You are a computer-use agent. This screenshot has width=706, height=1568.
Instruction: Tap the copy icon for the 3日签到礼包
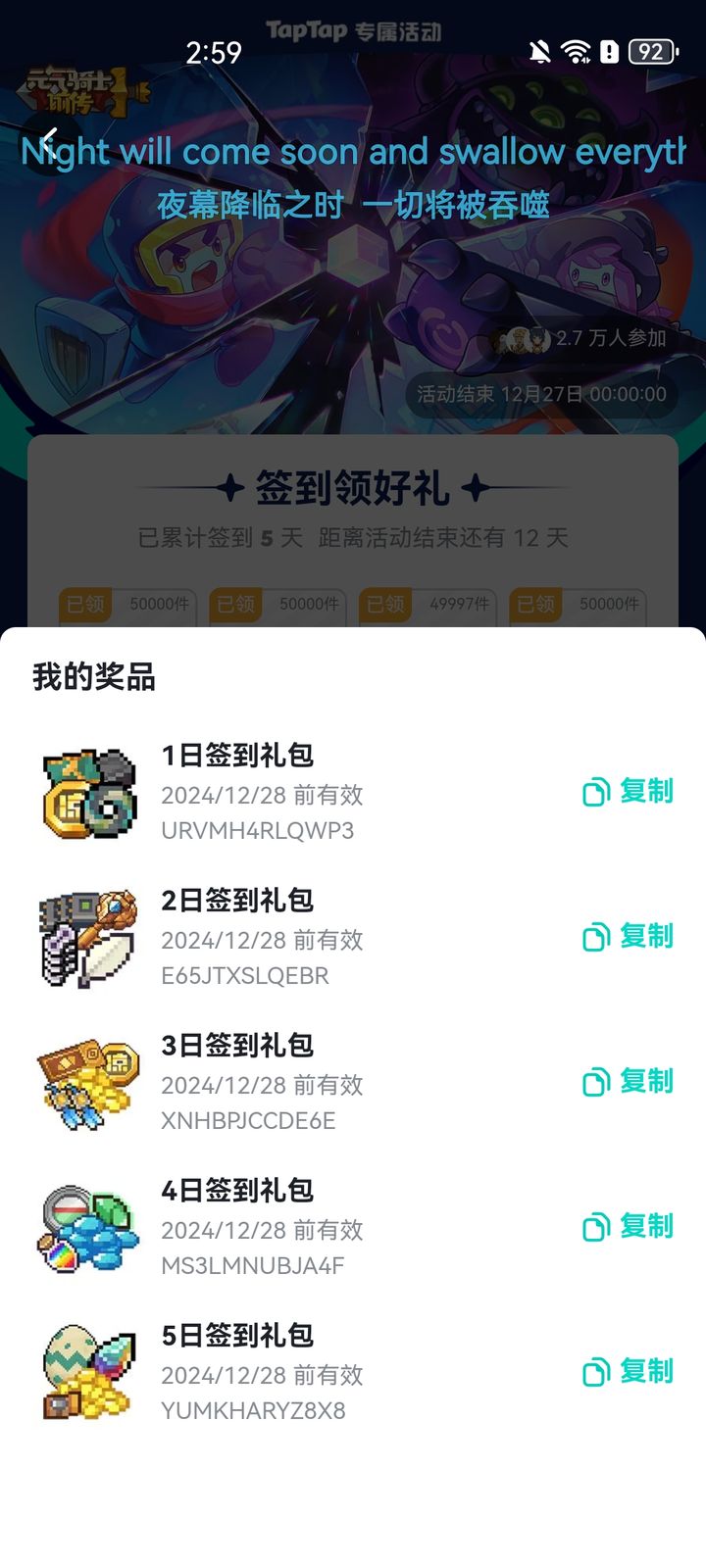[595, 1081]
